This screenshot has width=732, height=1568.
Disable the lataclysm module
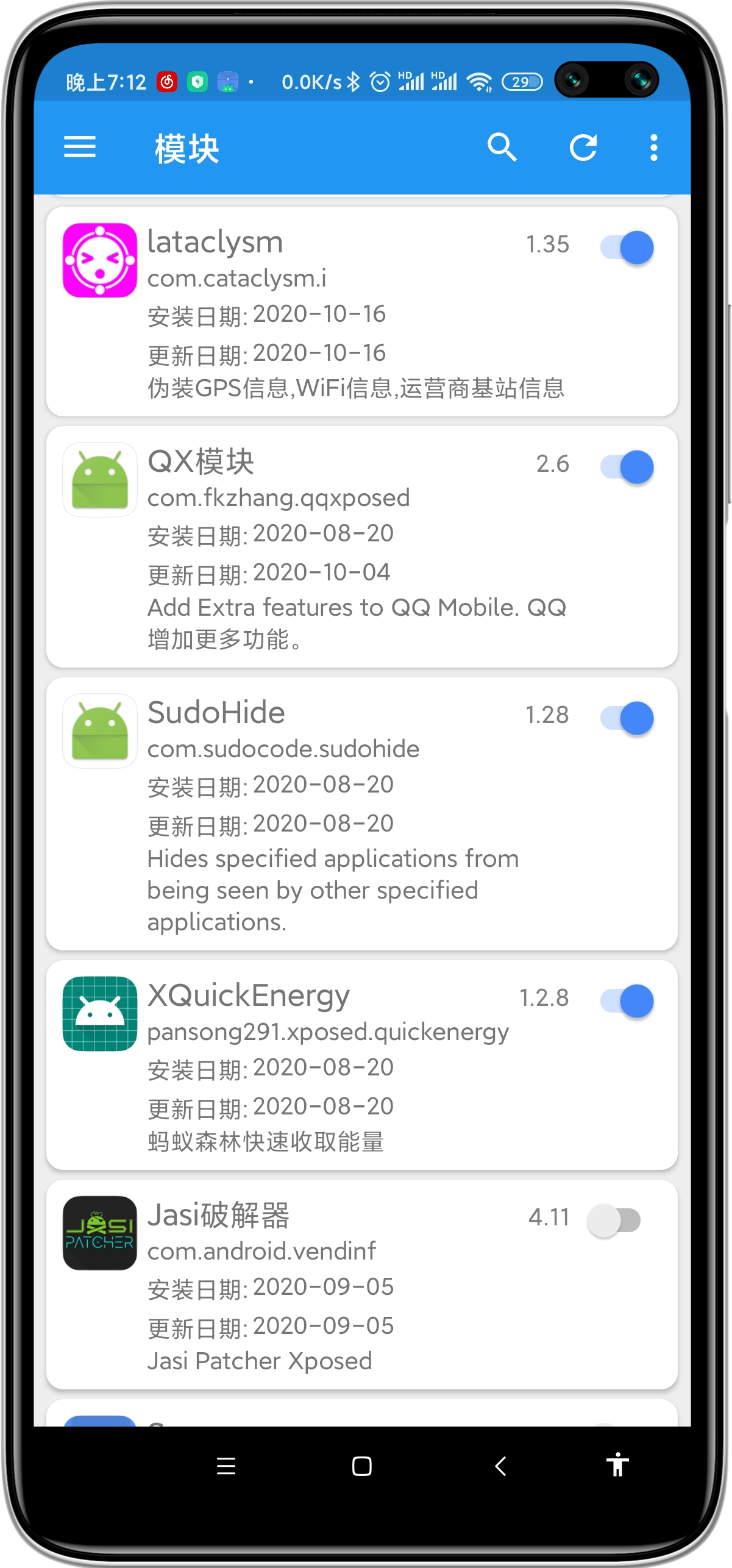click(628, 248)
